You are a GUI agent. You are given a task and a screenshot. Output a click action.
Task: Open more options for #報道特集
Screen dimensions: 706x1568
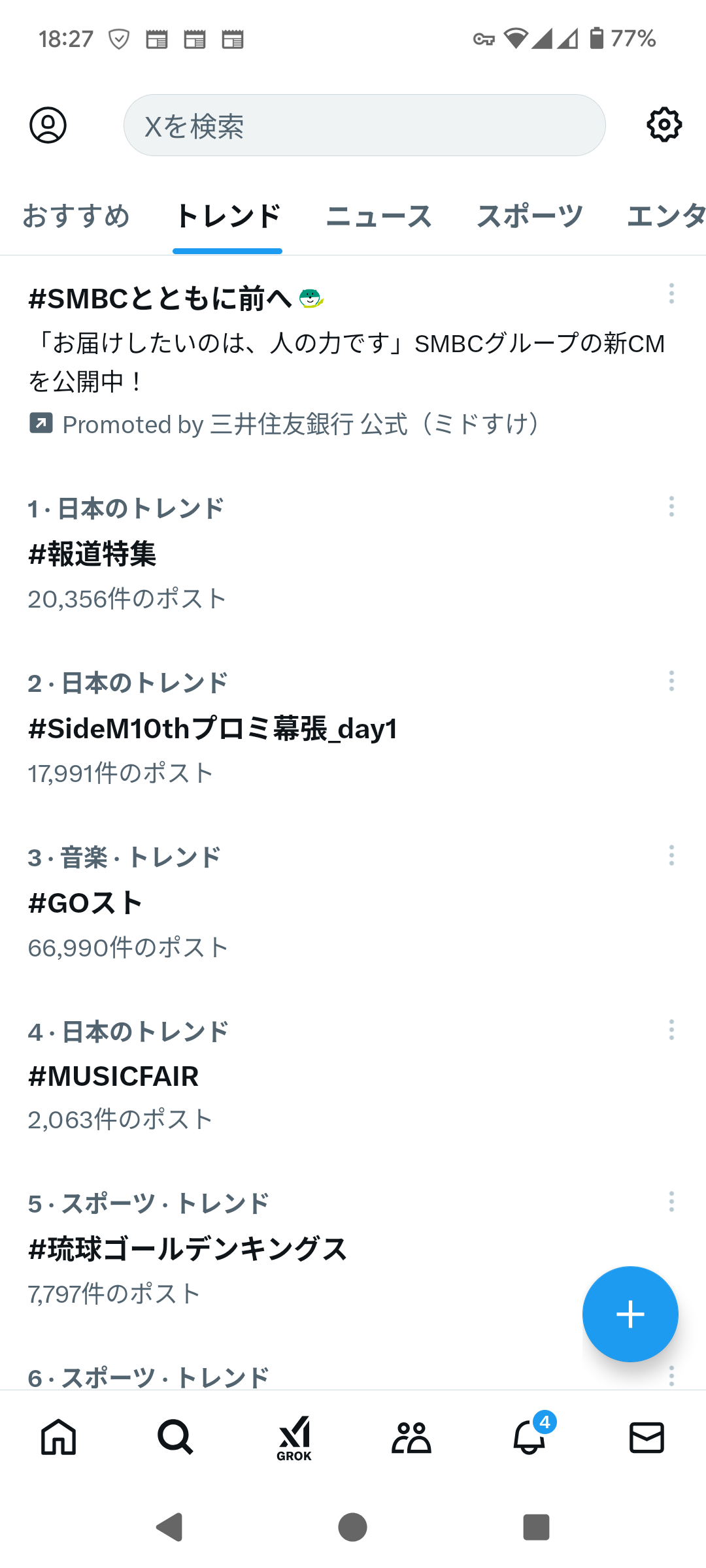671,507
